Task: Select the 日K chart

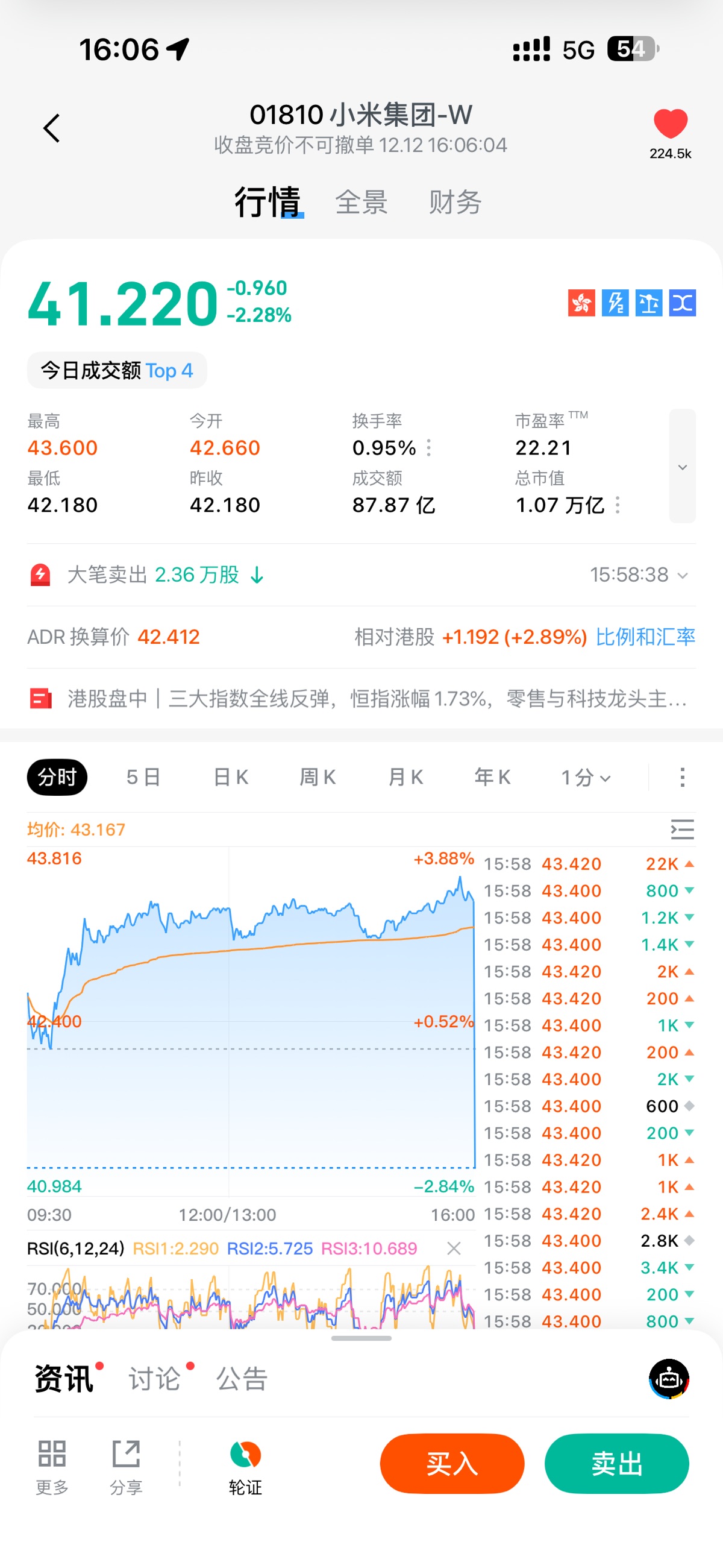Action: [x=231, y=777]
